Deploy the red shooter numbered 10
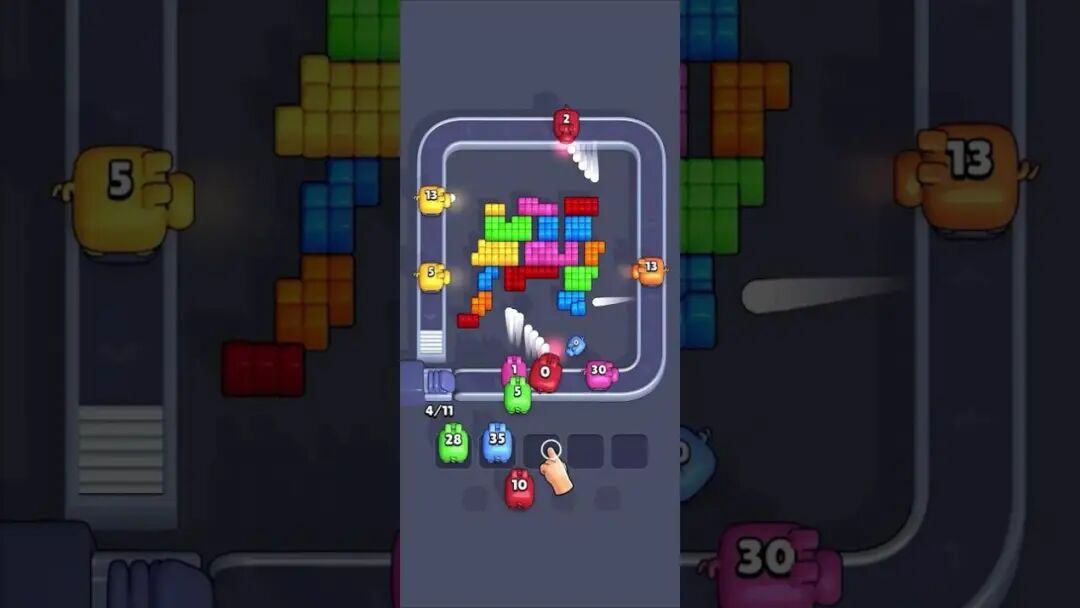The height and width of the screenshot is (608, 1080). pyautogui.click(x=519, y=488)
